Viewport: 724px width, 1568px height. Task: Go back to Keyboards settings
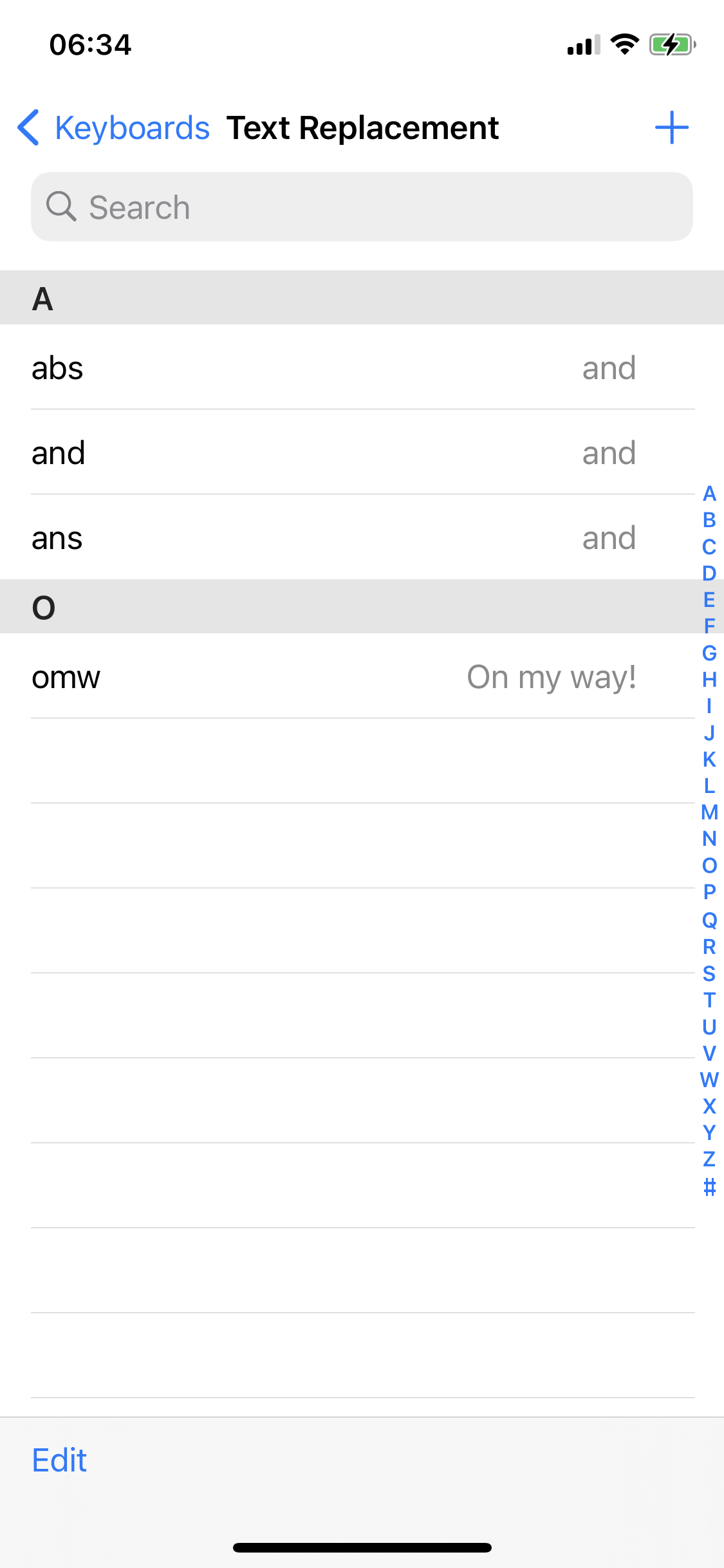point(113,127)
